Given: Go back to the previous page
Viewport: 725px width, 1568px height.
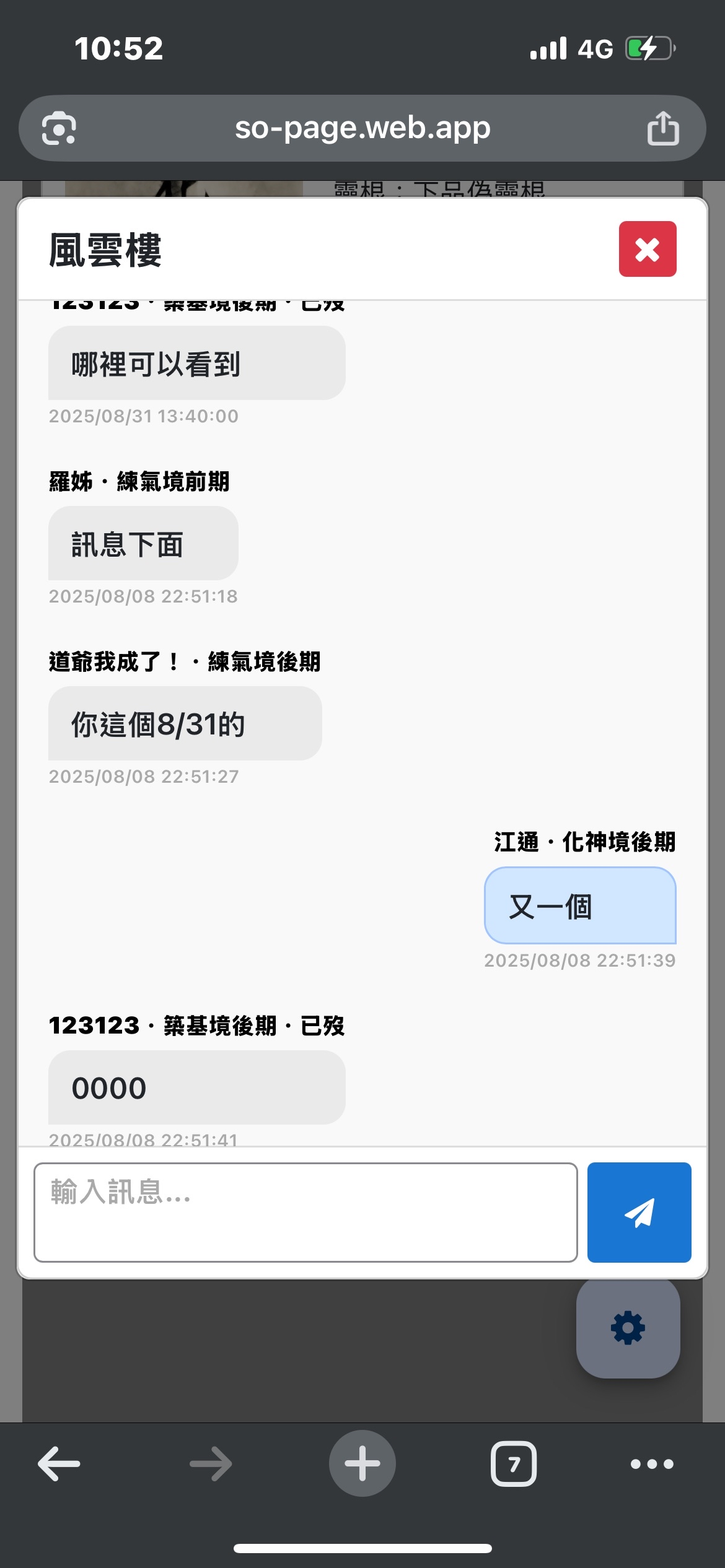Looking at the screenshot, I should [x=59, y=1464].
